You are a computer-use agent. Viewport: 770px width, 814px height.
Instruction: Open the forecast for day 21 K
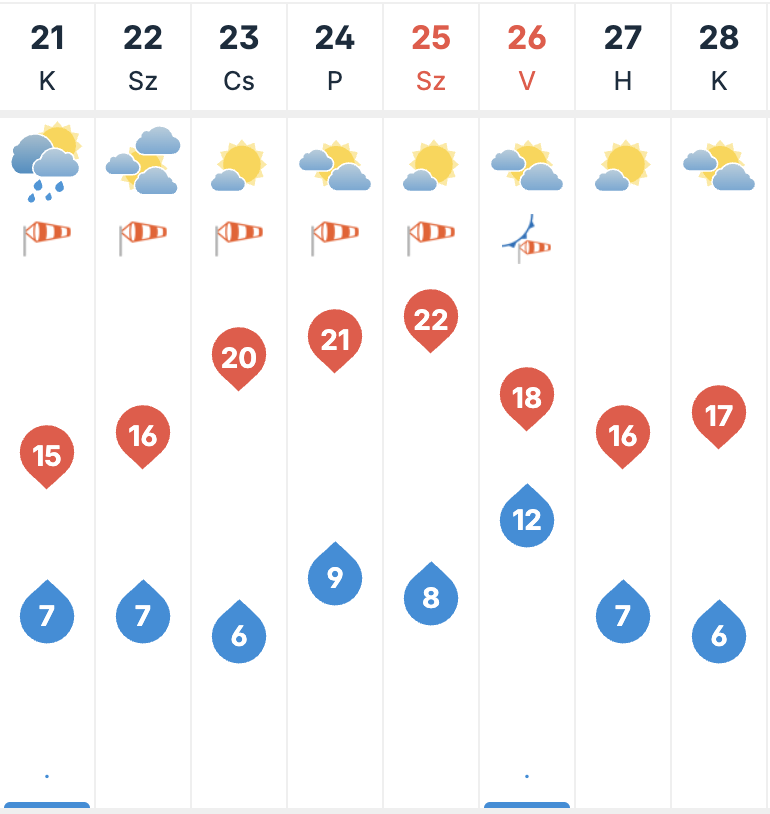pyautogui.click(x=47, y=56)
